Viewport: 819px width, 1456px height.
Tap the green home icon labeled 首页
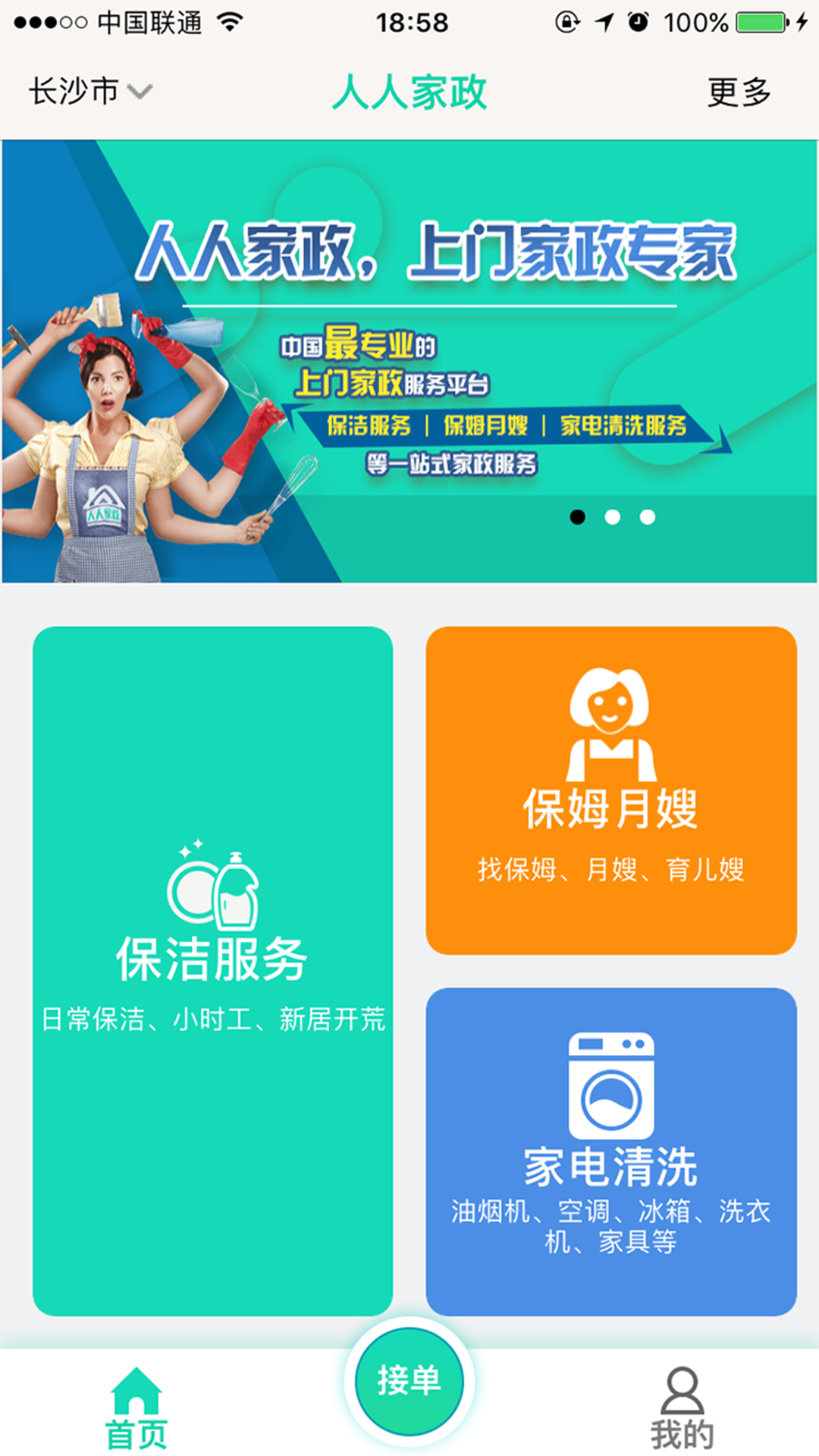tap(135, 1392)
